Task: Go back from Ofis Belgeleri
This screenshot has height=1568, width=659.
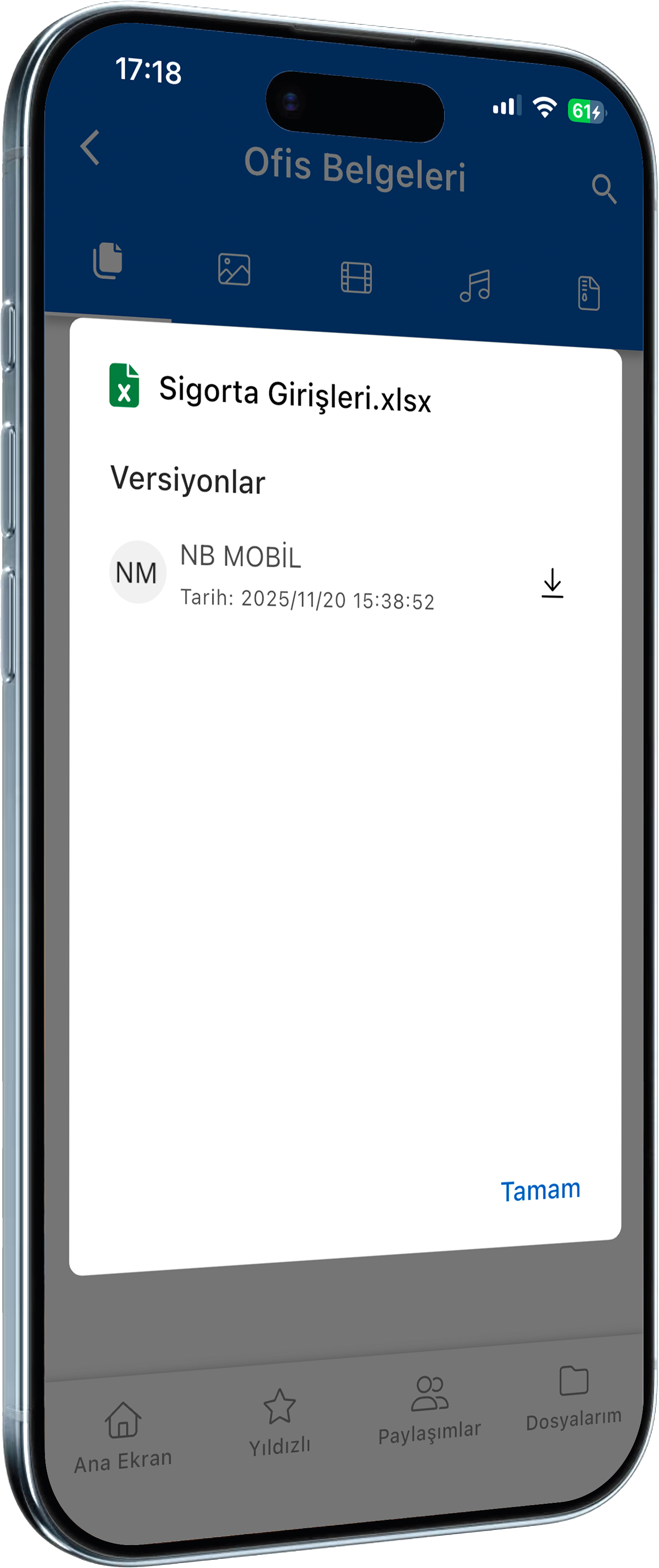Action: click(90, 147)
